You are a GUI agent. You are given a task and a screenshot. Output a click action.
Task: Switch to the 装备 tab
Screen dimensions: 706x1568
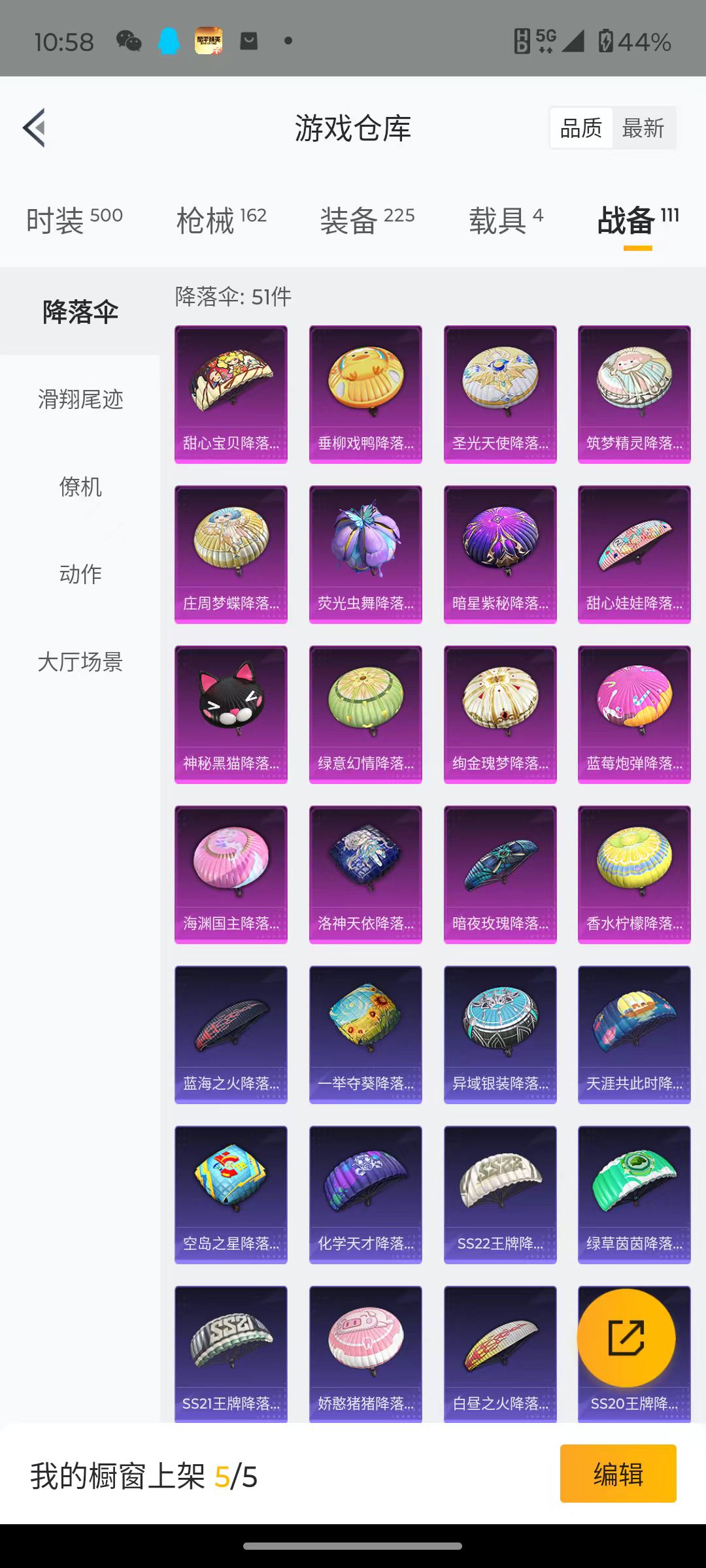[x=367, y=220]
